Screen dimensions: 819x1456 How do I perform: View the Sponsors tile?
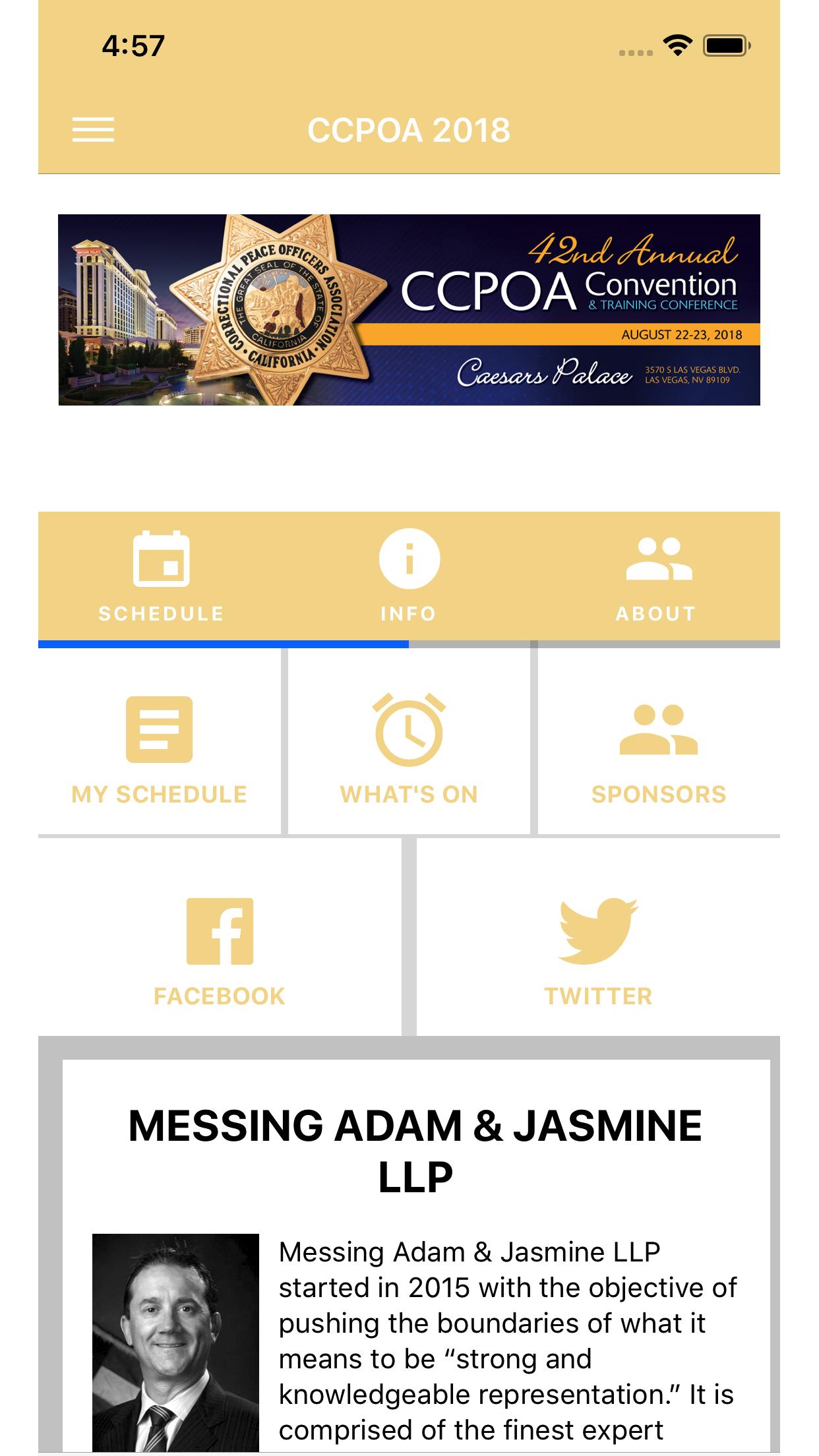658,748
